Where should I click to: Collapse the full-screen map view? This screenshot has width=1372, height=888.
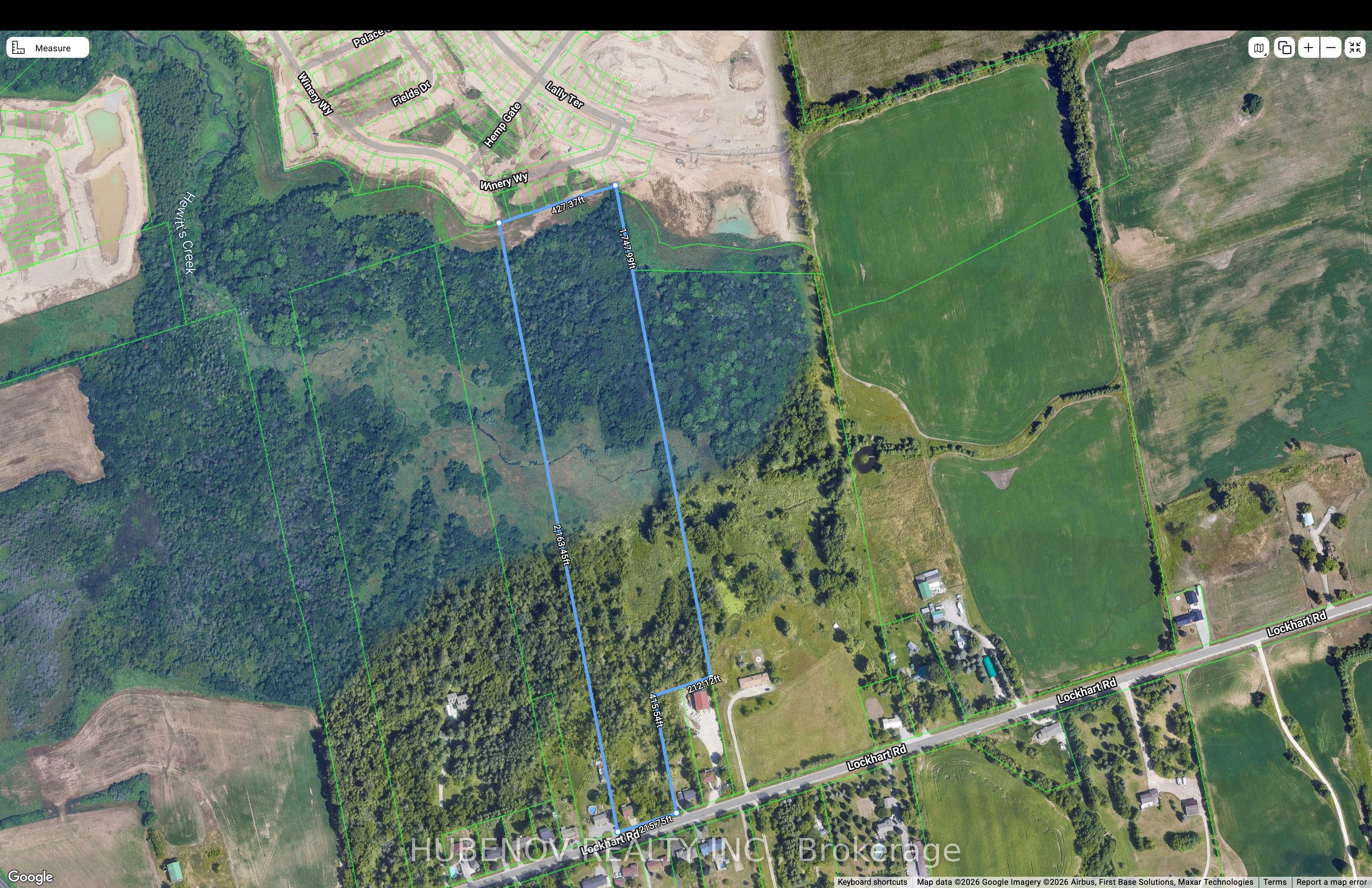coord(1355,48)
